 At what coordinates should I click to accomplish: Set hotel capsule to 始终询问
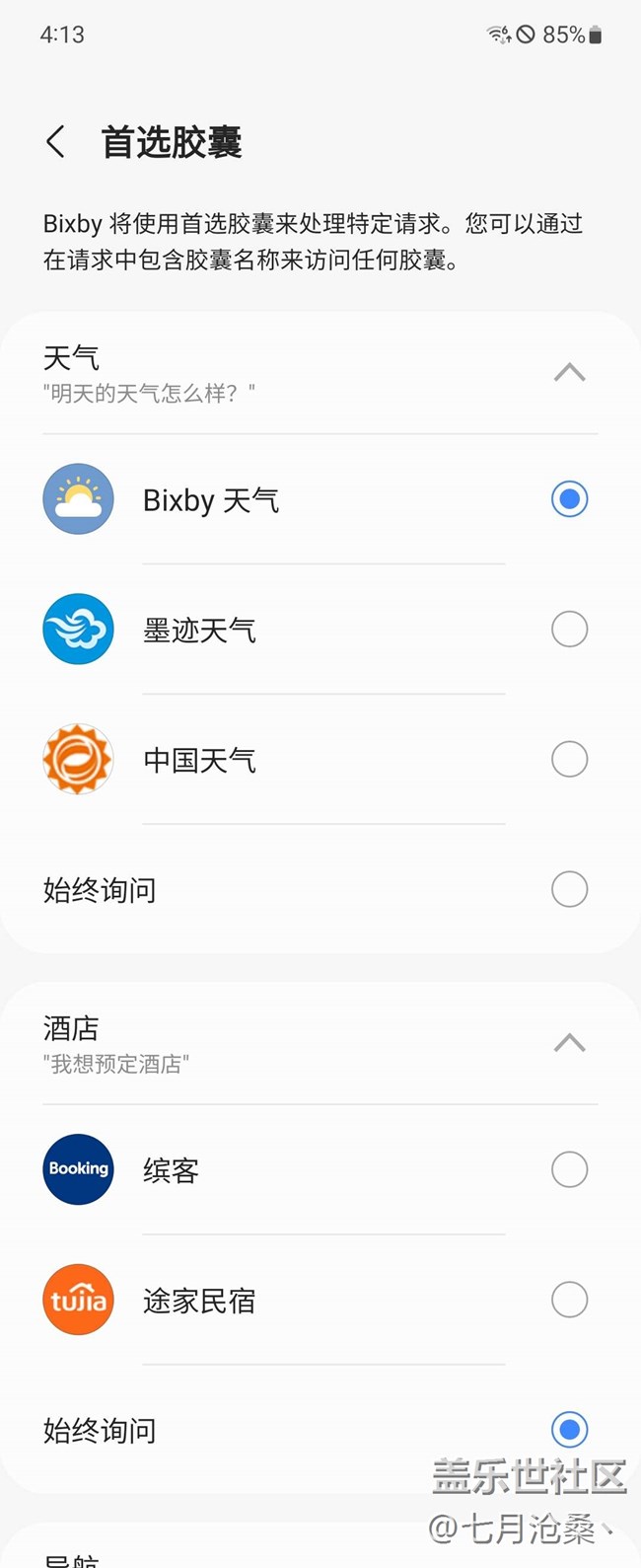point(569,1430)
